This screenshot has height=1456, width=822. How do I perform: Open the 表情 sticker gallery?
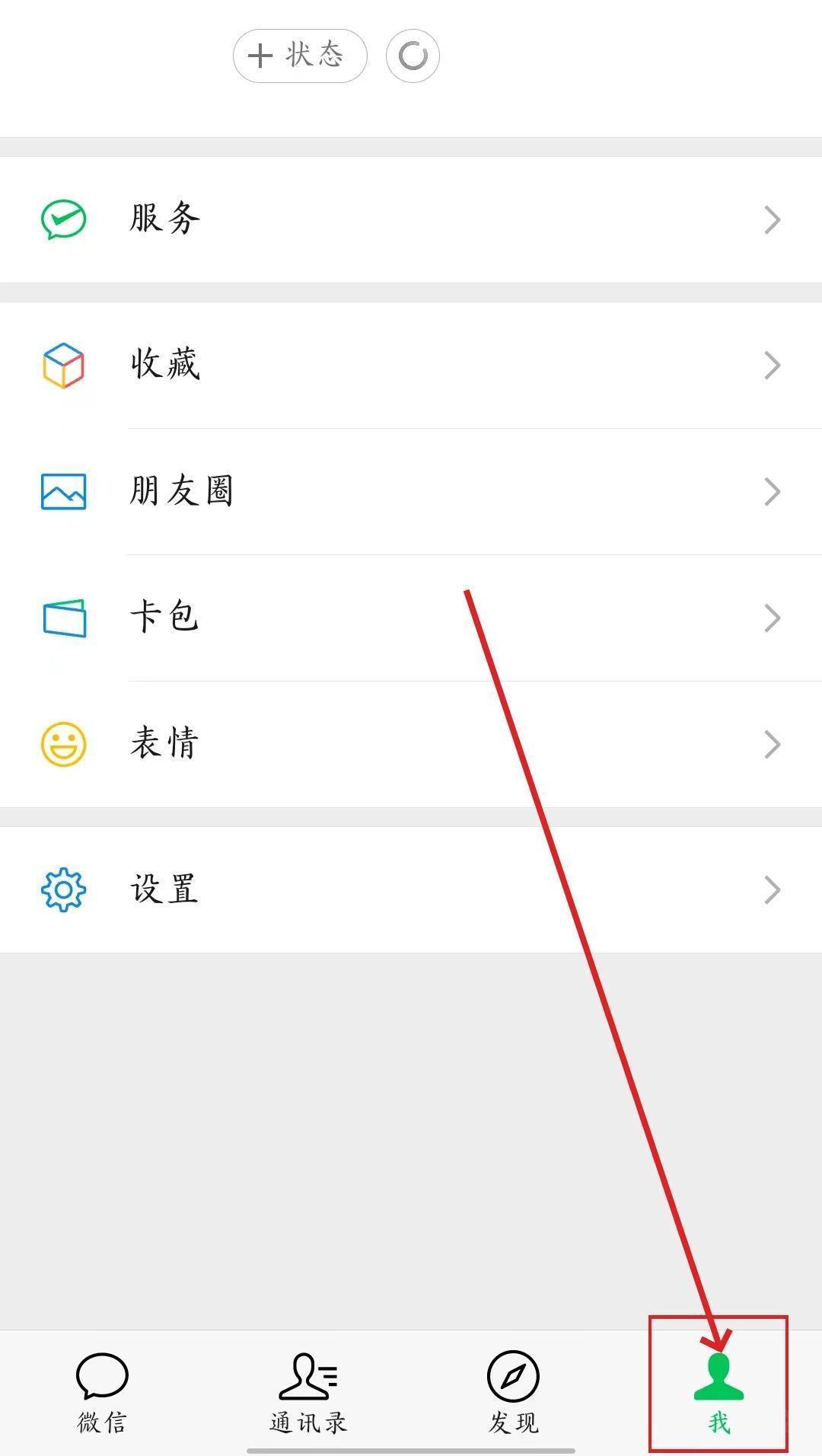point(411,744)
